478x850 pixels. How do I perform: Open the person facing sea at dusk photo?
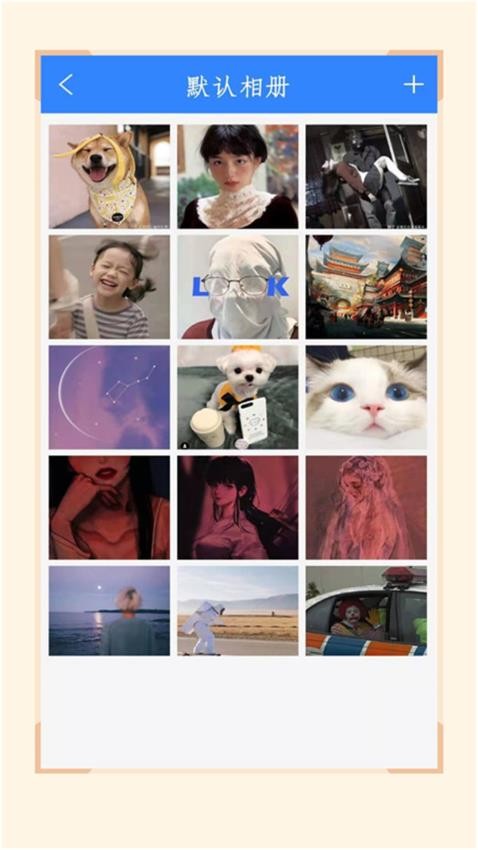tap(109, 611)
